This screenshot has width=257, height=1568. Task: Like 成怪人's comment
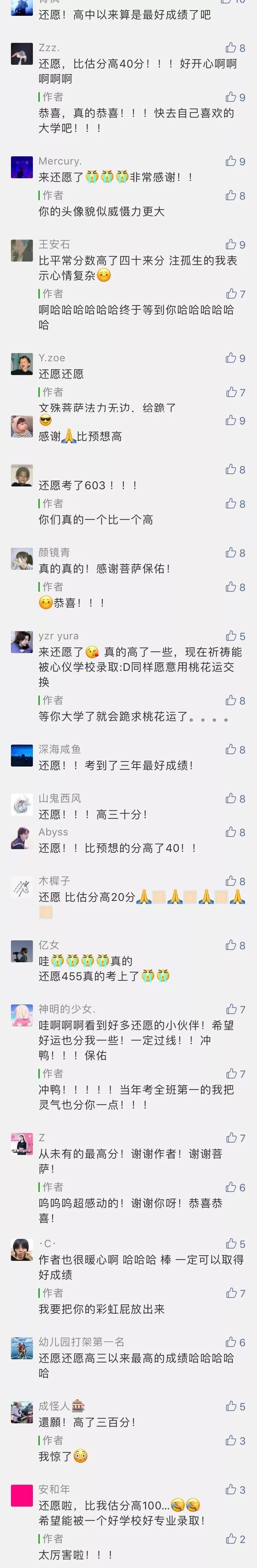point(231,1406)
